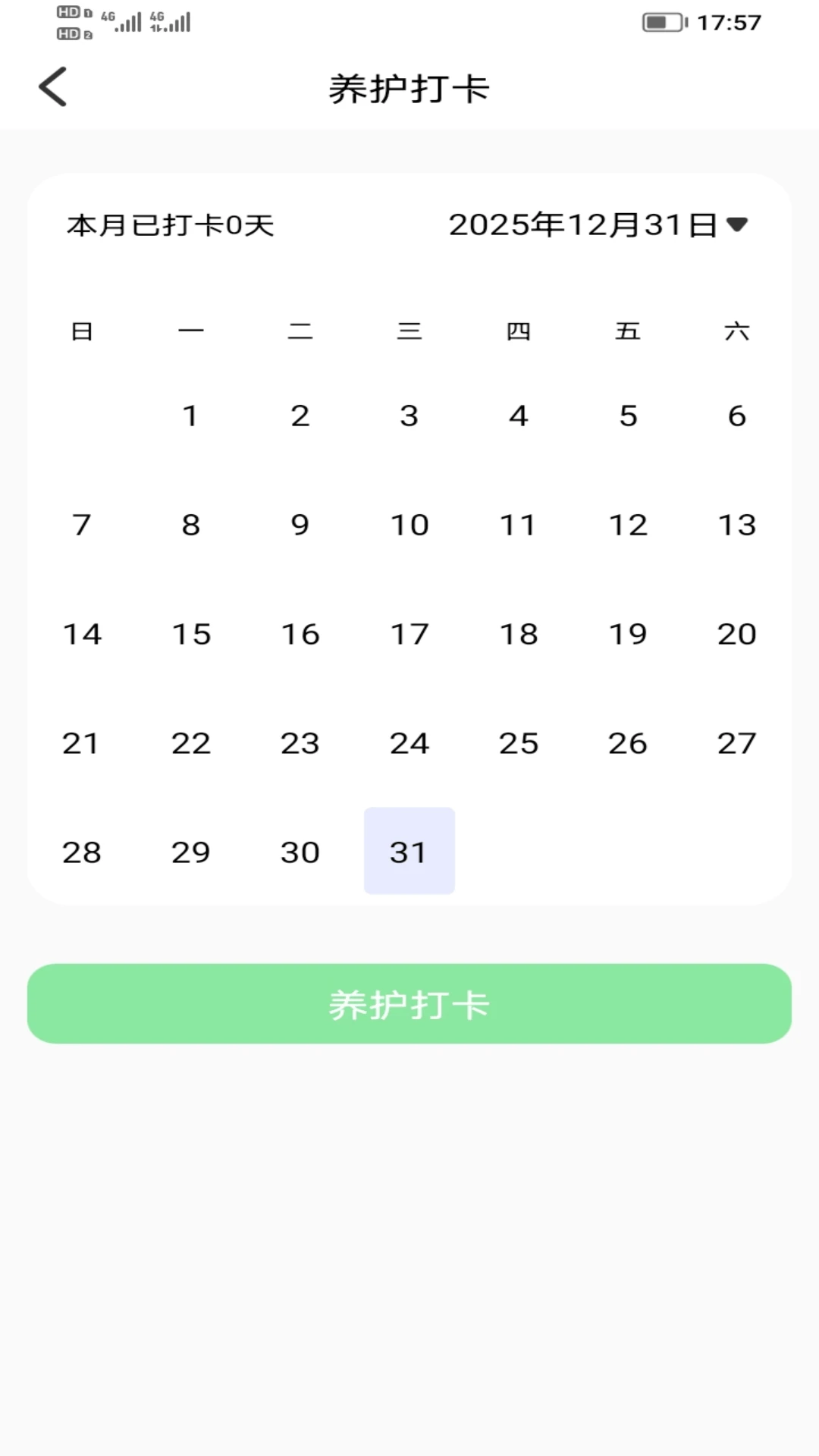Image resolution: width=819 pixels, height=1456 pixels.
Task: Click the 养护打卡 page title
Action: 409,86
